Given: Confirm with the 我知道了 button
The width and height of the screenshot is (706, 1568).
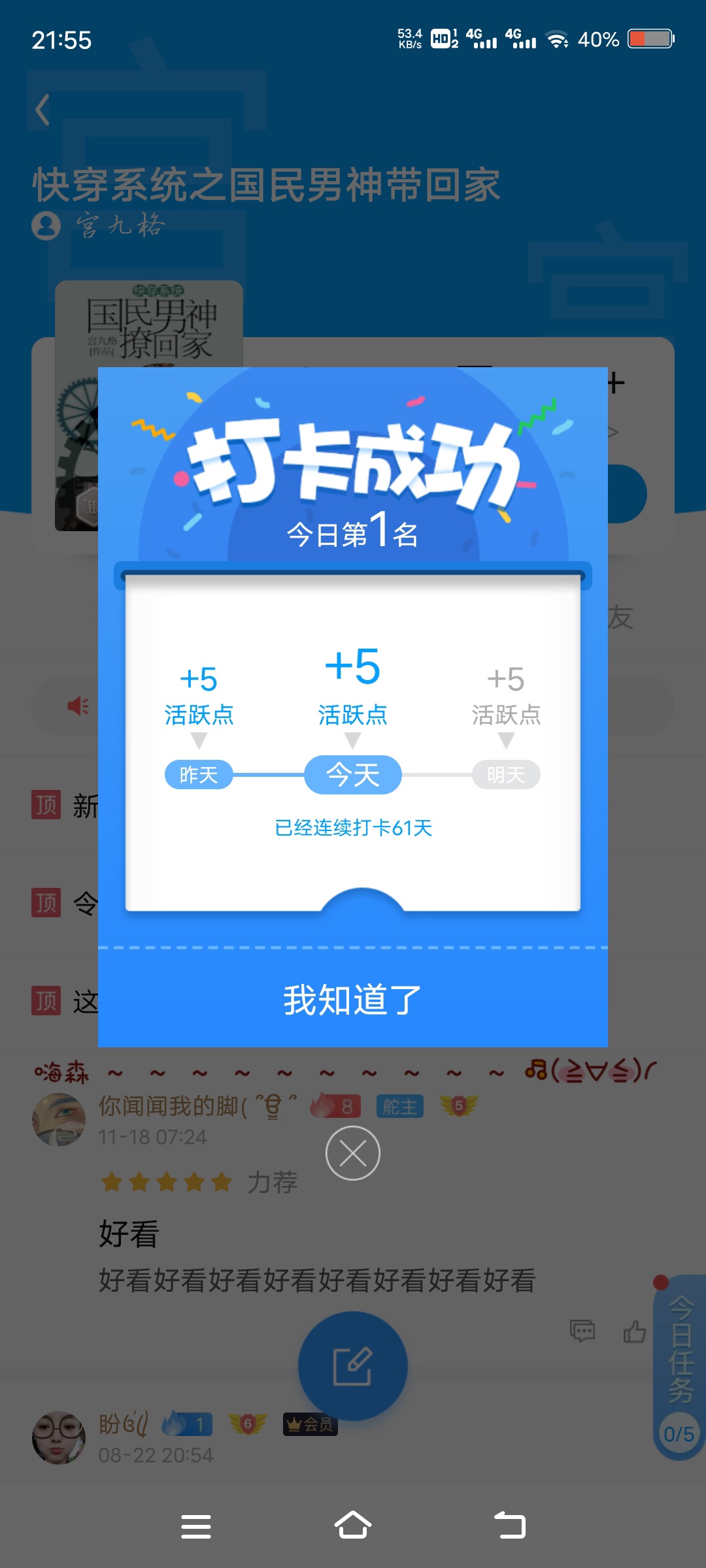Looking at the screenshot, I should pos(353,999).
